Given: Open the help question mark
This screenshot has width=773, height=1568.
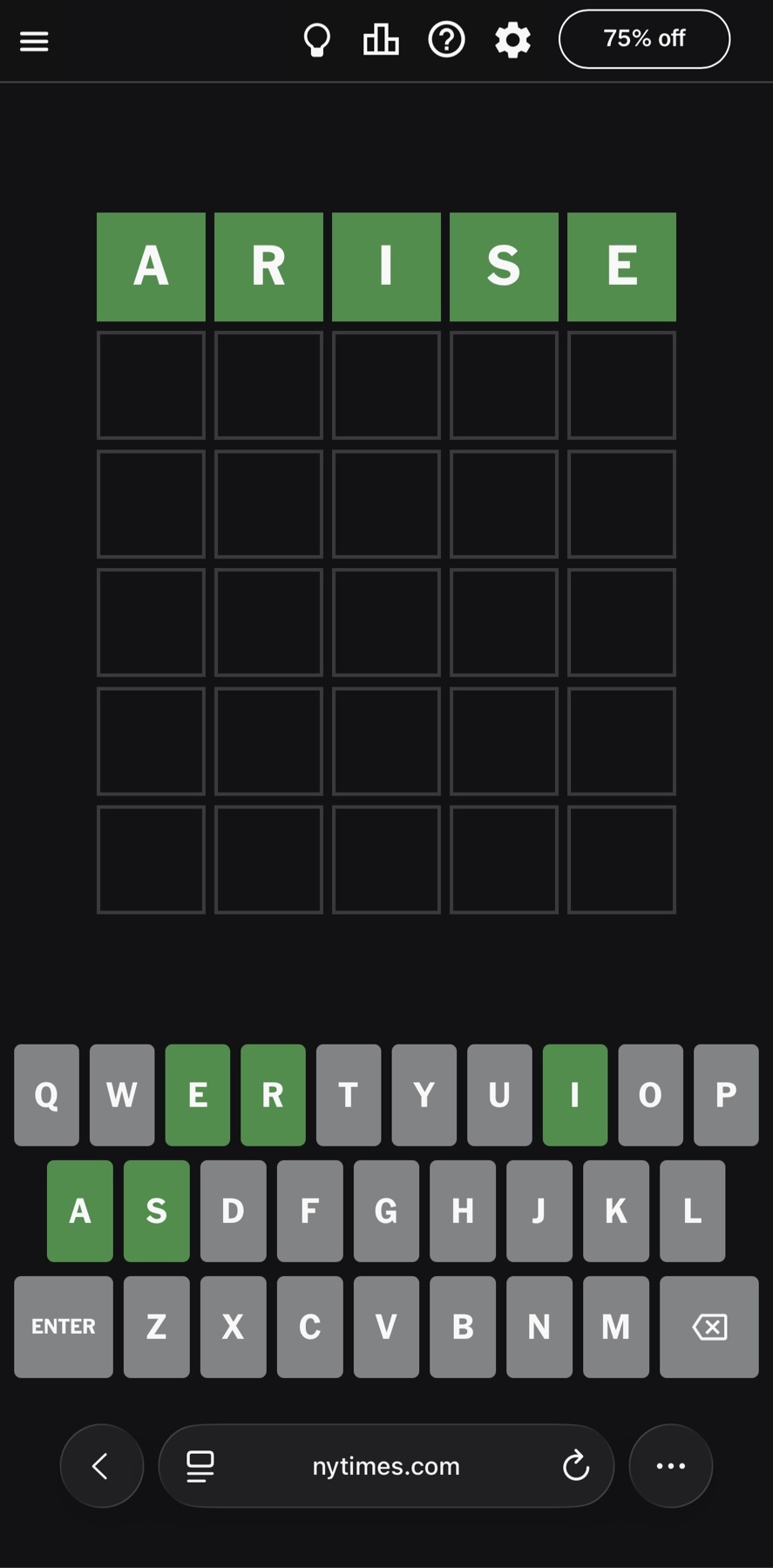Looking at the screenshot, I should (446, 40).
